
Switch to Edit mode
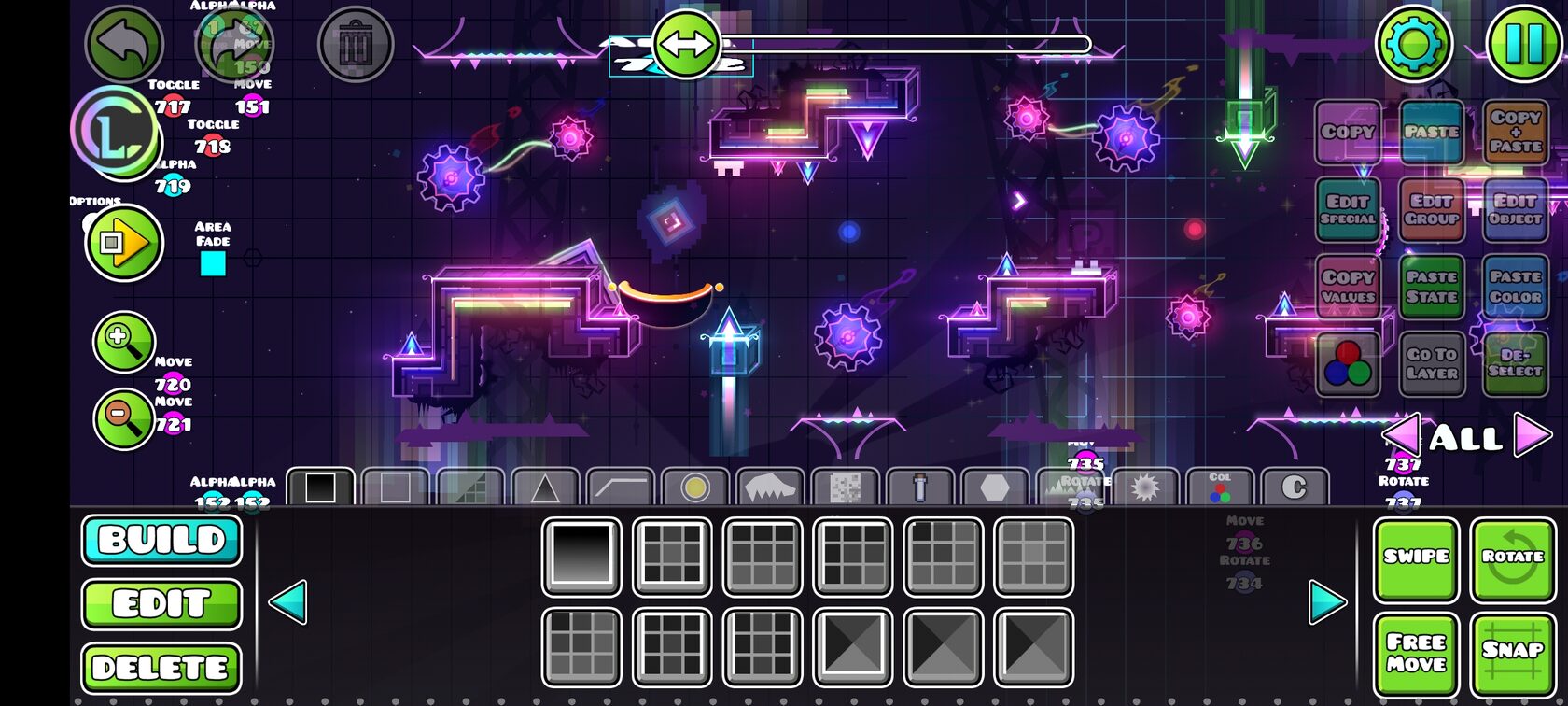pyautogui.click(x=161, y=604)
